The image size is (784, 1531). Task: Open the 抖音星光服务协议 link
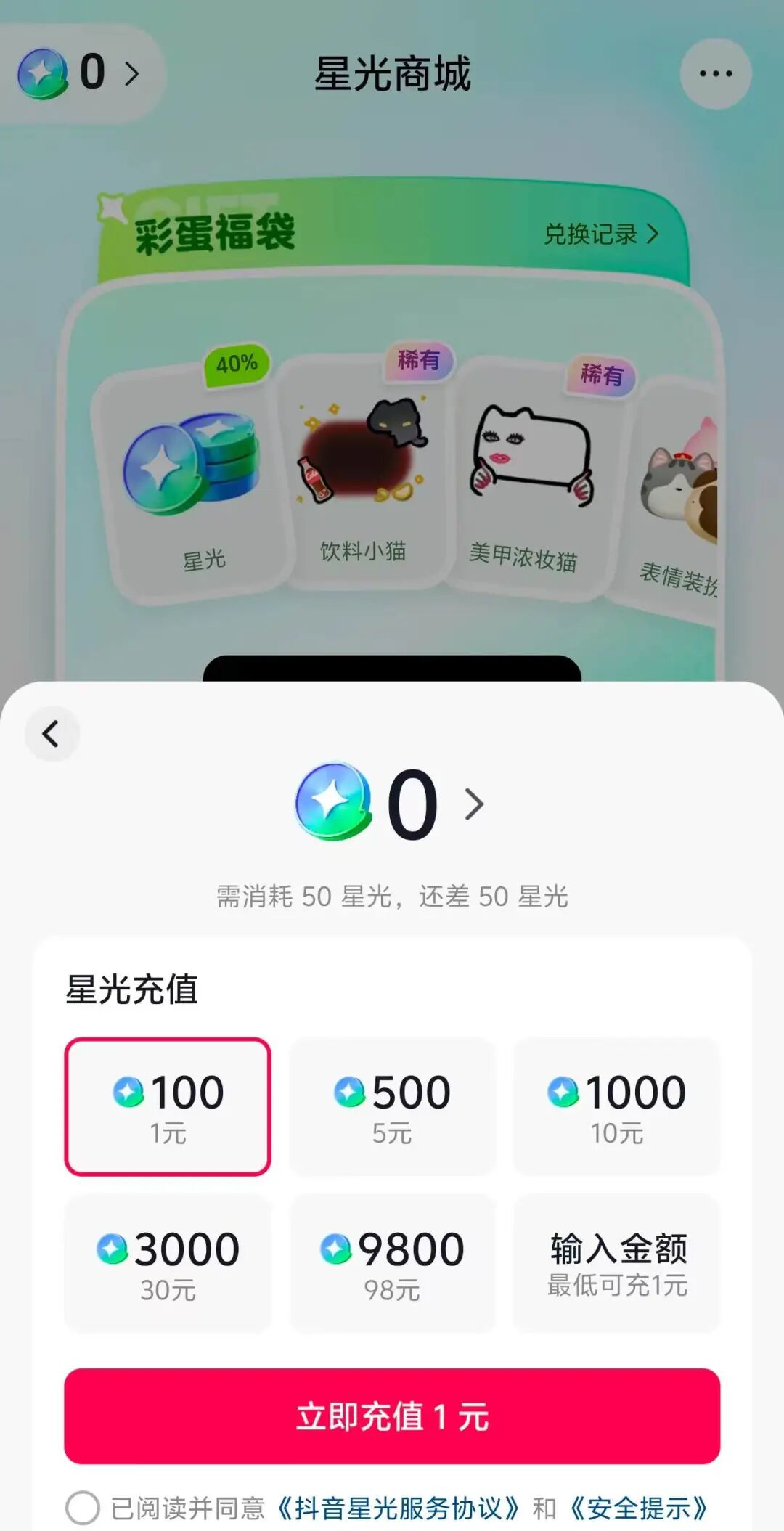398,1508
